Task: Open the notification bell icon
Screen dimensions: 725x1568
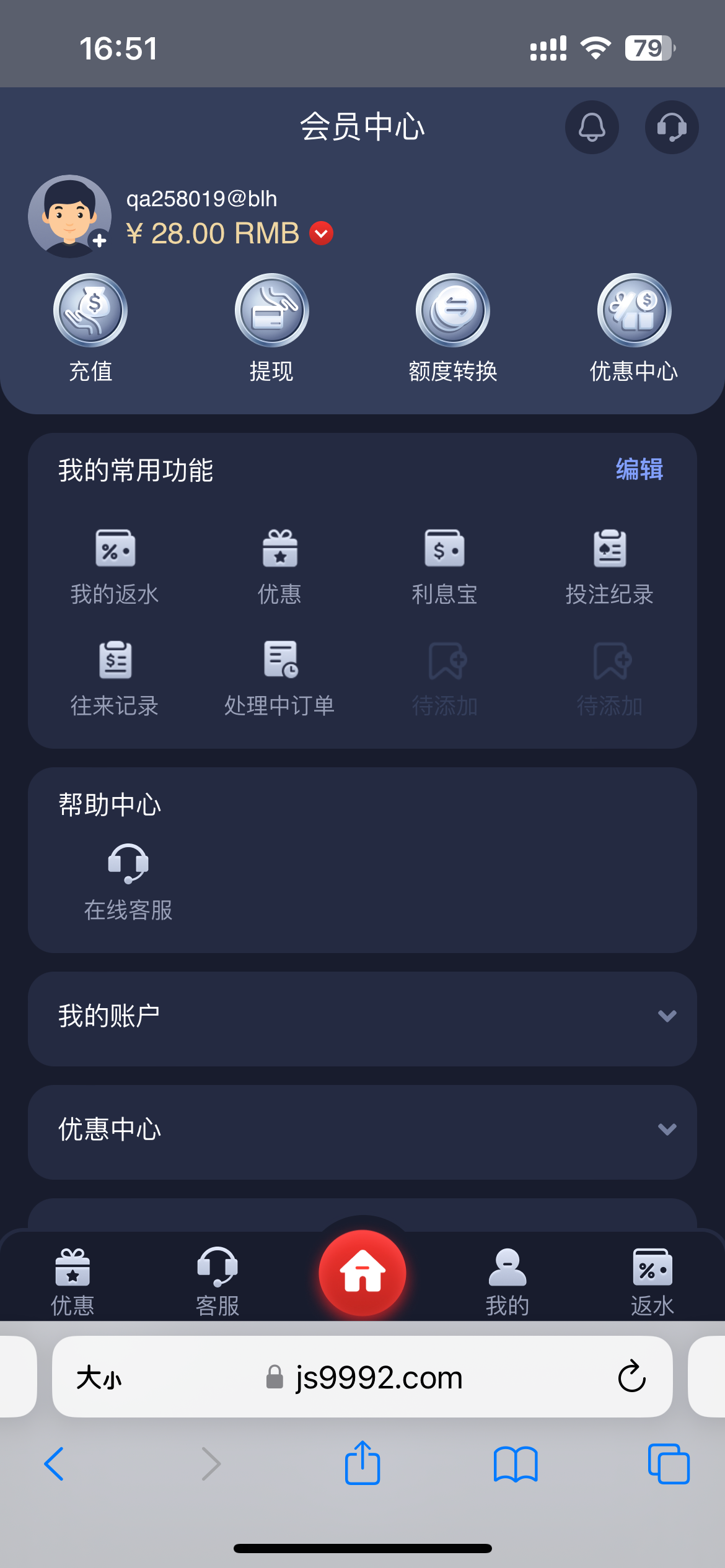Action: point(592,127)
